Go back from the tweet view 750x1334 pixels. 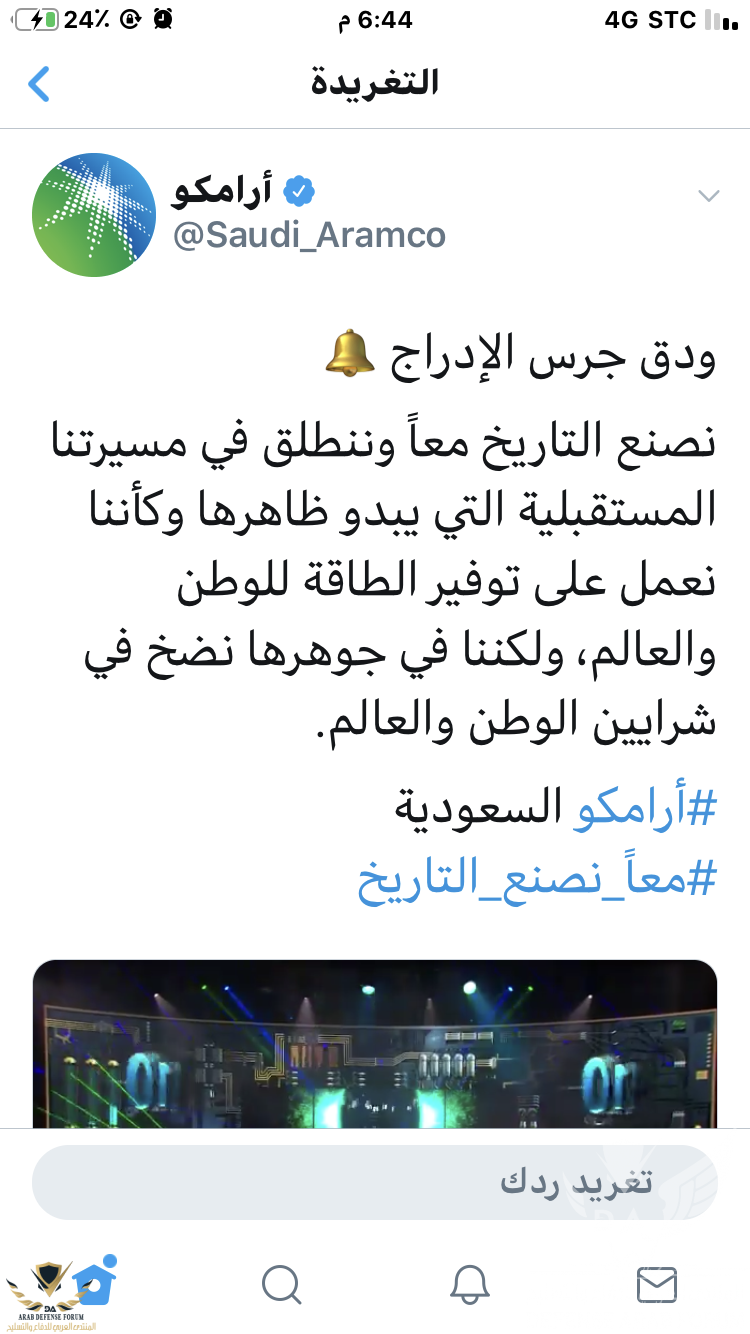coord(39,84)
